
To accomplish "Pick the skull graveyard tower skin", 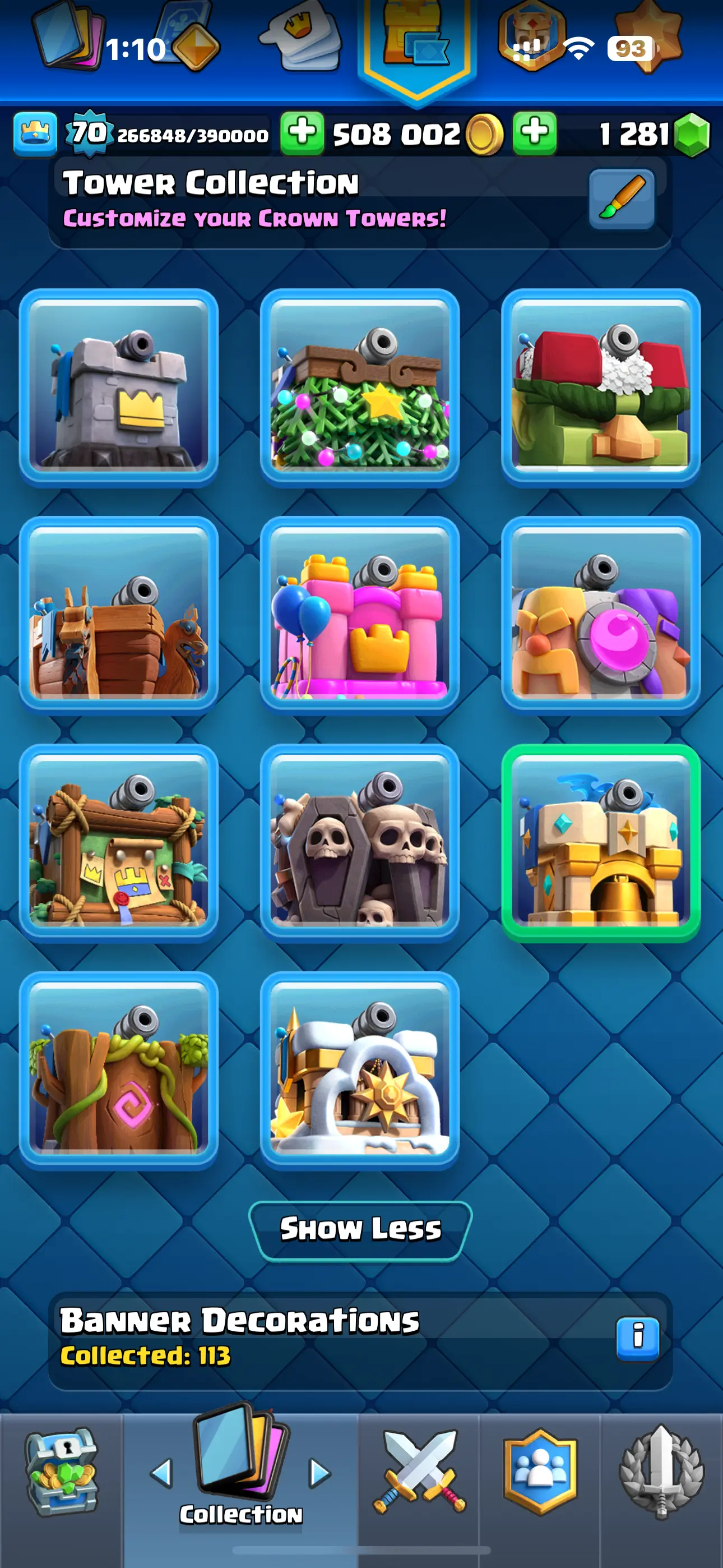I will pos(360,842).
